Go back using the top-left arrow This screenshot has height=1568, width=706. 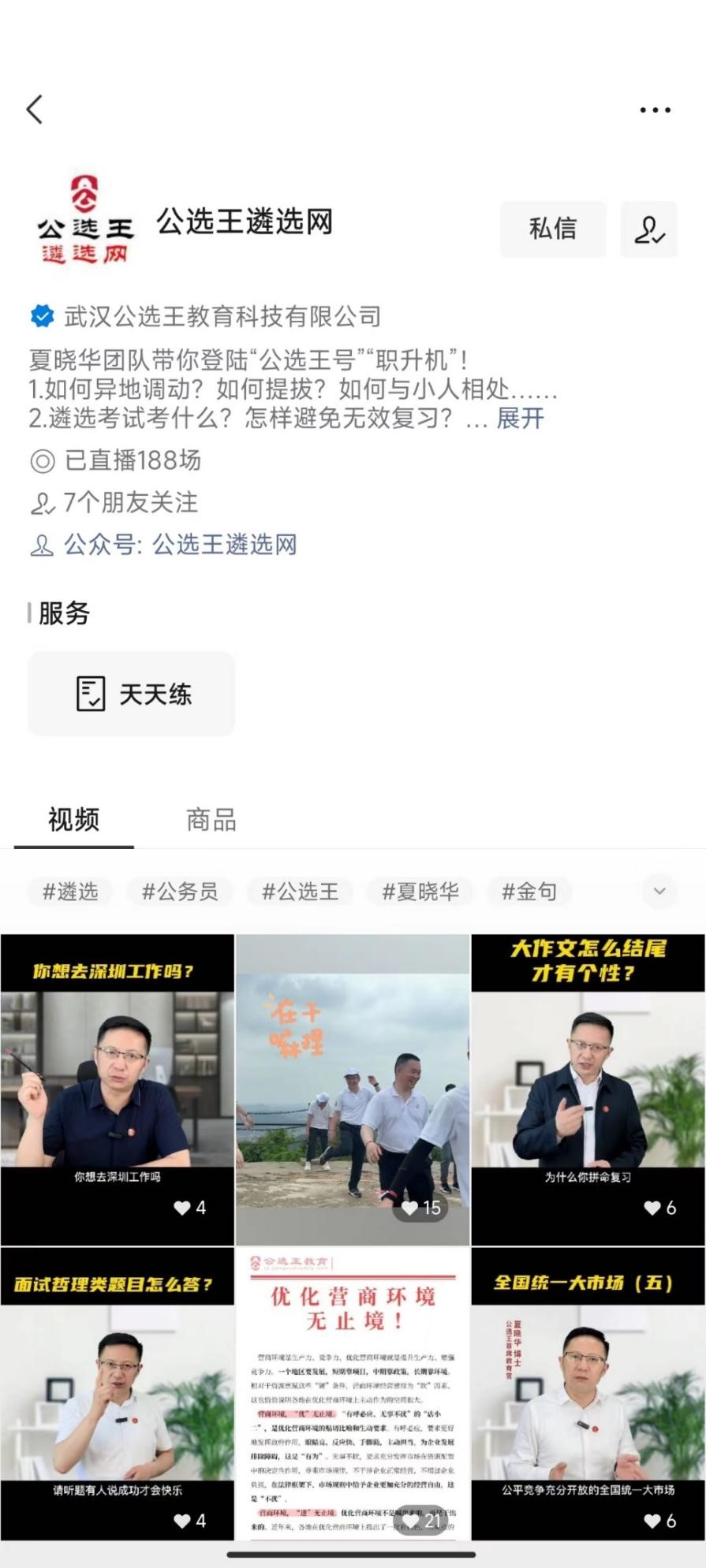pyautogui.click(x=35, y=110)
